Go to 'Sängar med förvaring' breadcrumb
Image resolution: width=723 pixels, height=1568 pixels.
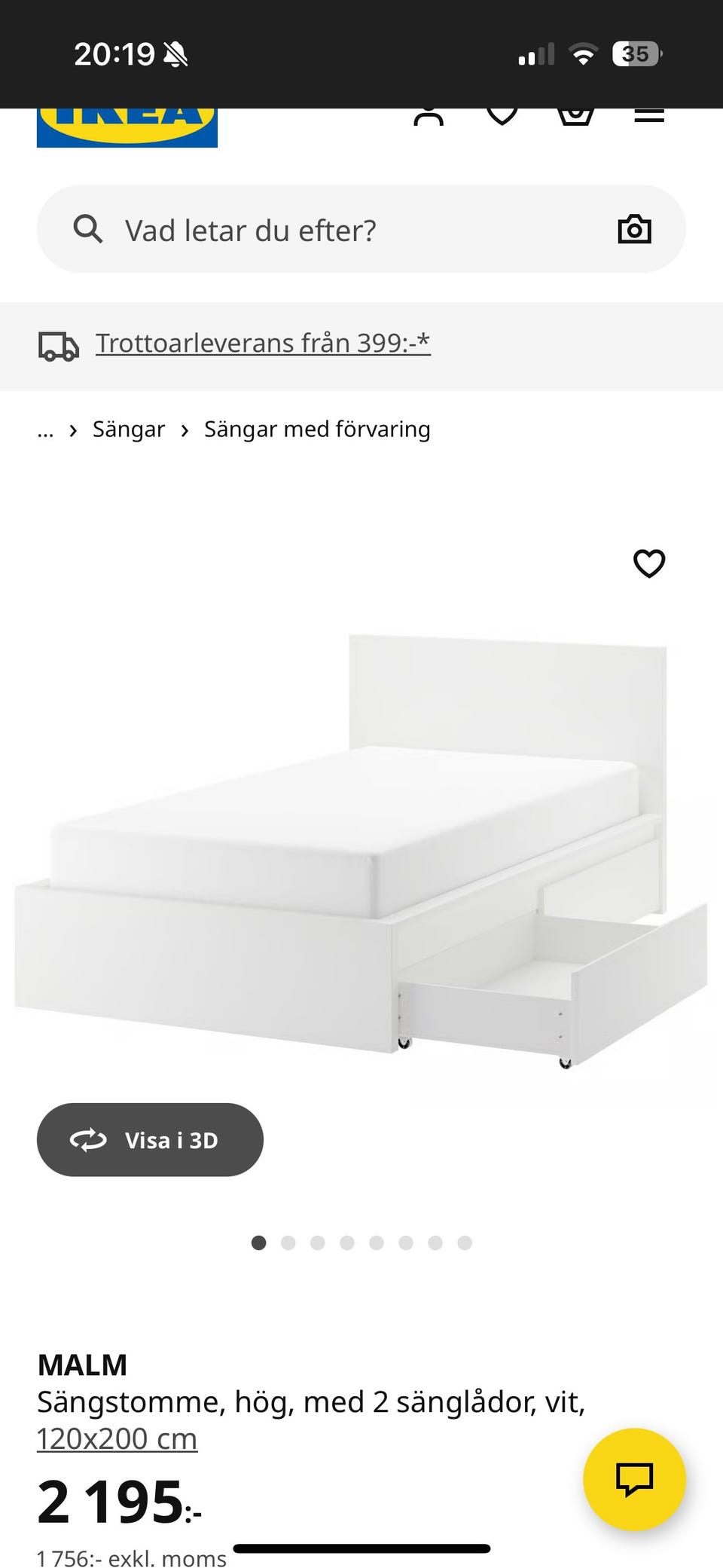point(317,429)
